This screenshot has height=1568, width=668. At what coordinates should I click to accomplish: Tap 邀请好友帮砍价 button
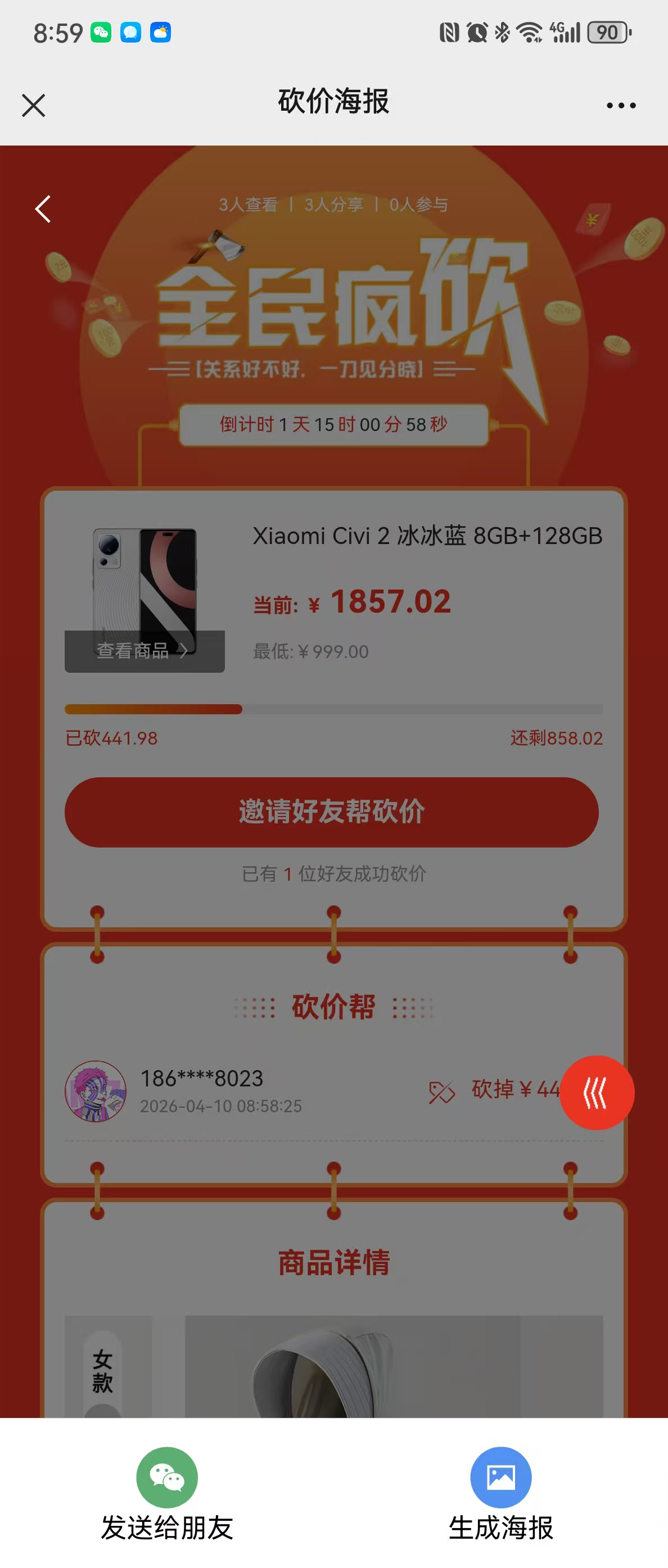[331, 812]
